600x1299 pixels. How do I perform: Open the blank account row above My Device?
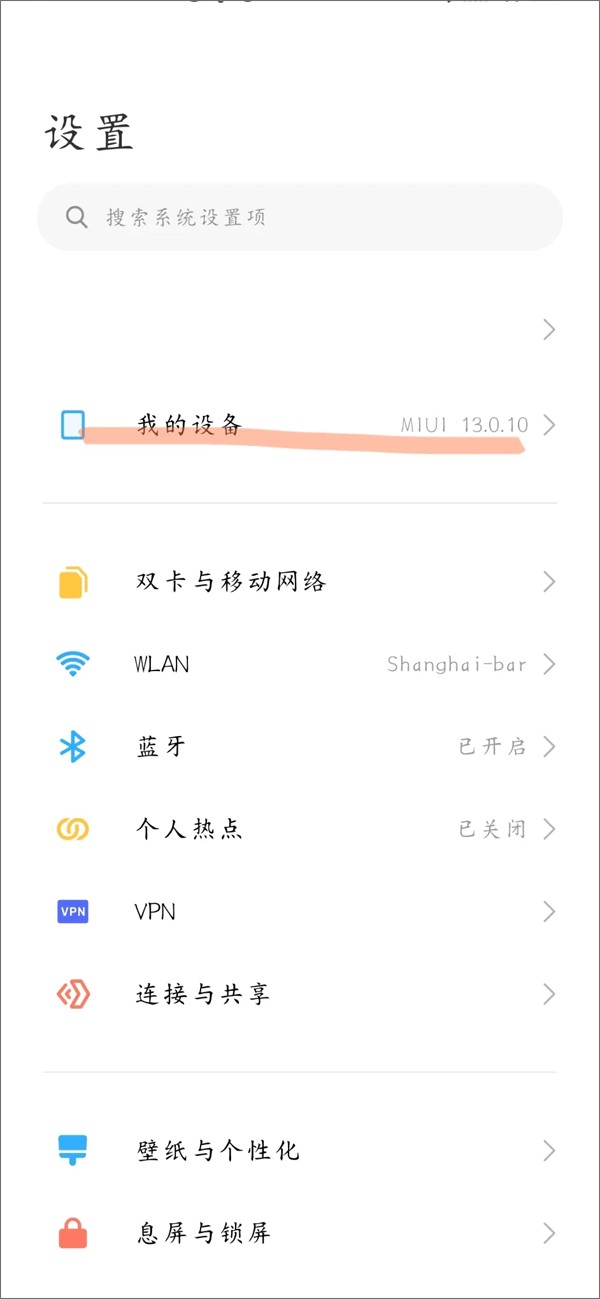coord(300,329)
